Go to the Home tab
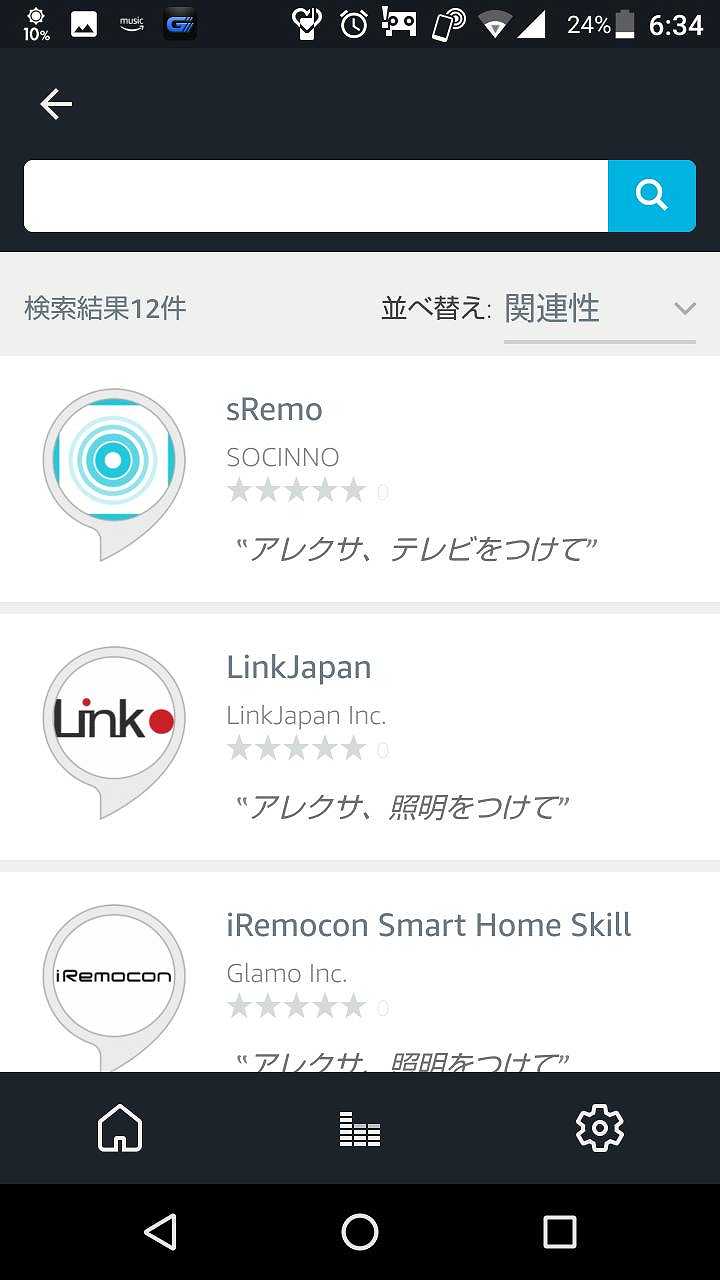Image resolution: width=720 pixels, height=1280 pixels. pyautogui.click(x=120, y=1129)
